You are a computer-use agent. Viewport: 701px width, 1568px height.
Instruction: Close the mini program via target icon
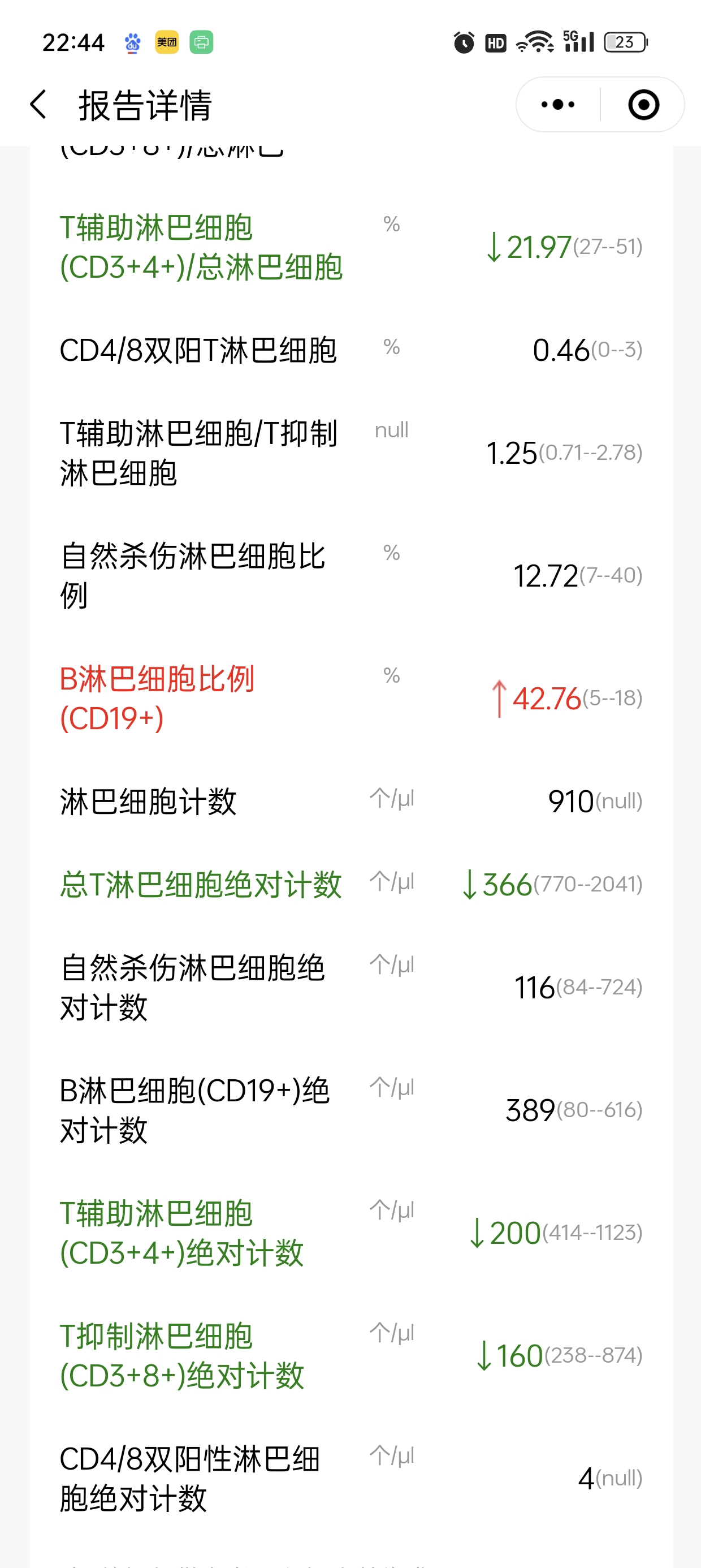pos(643,105)
